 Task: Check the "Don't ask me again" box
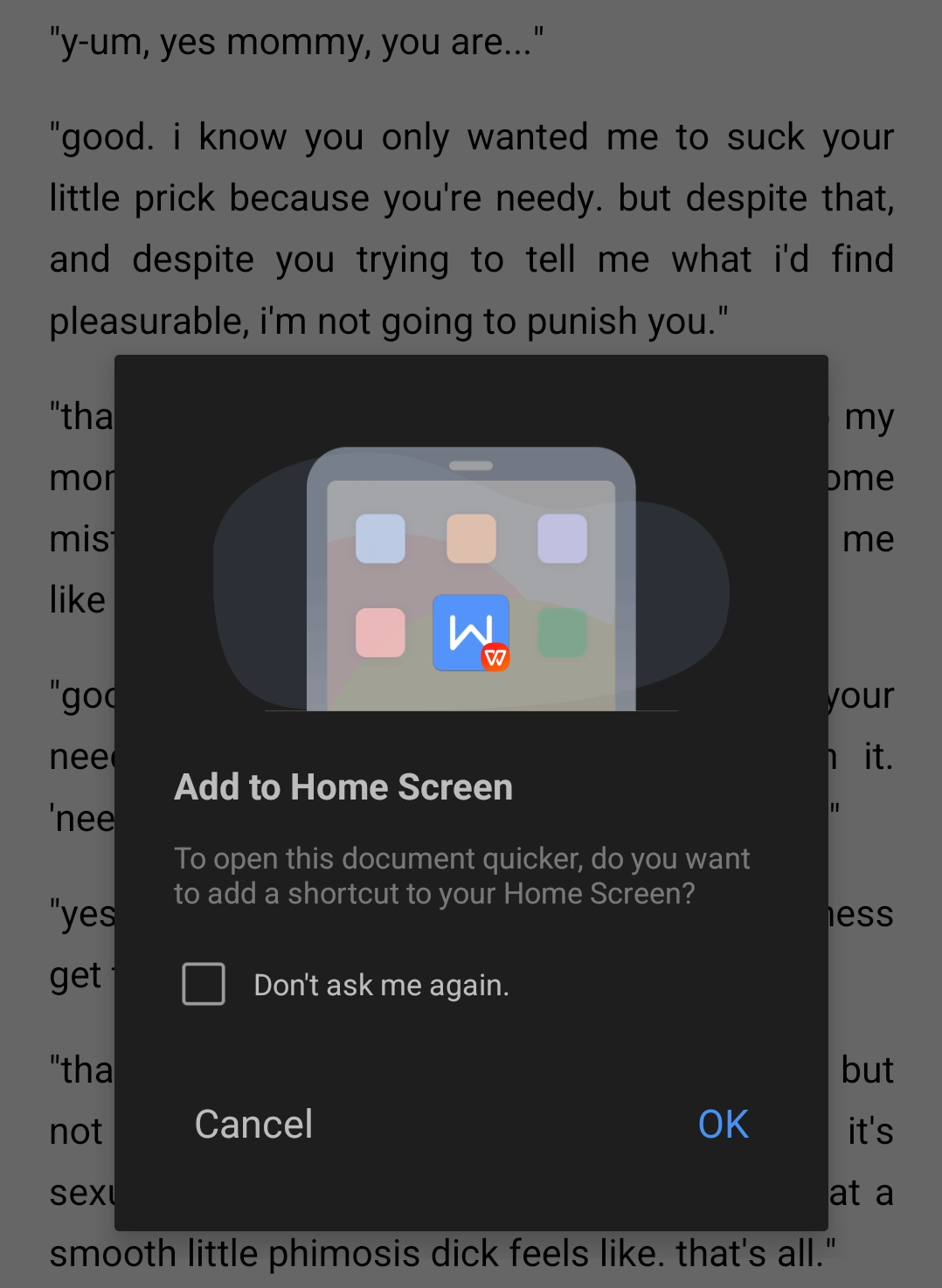(204, 984)
